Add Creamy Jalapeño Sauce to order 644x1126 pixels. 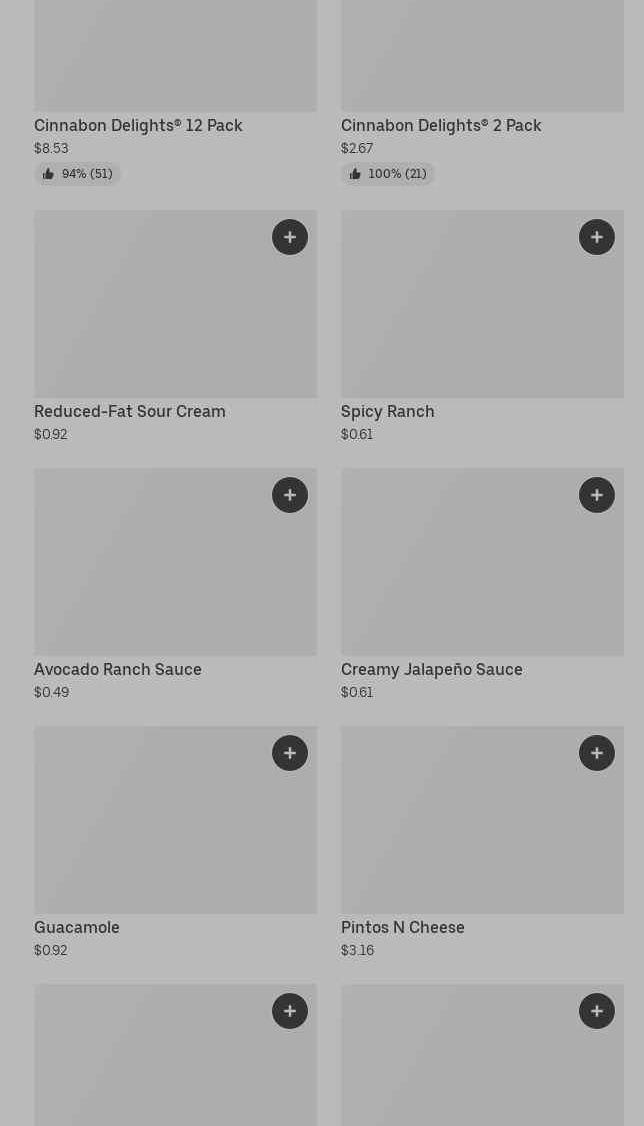pos(597,495)
